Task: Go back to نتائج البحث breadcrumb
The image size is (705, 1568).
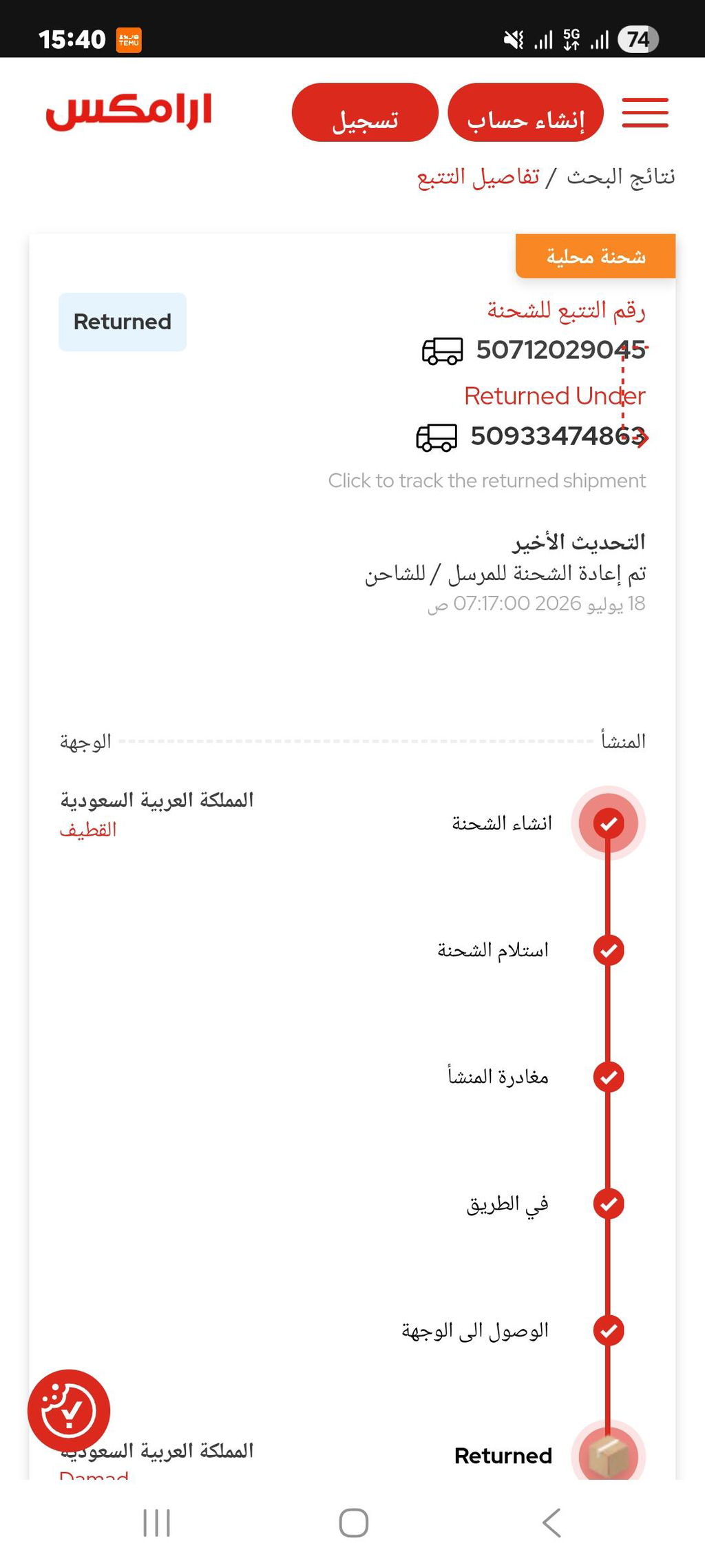Action: [x=621, y=177]
